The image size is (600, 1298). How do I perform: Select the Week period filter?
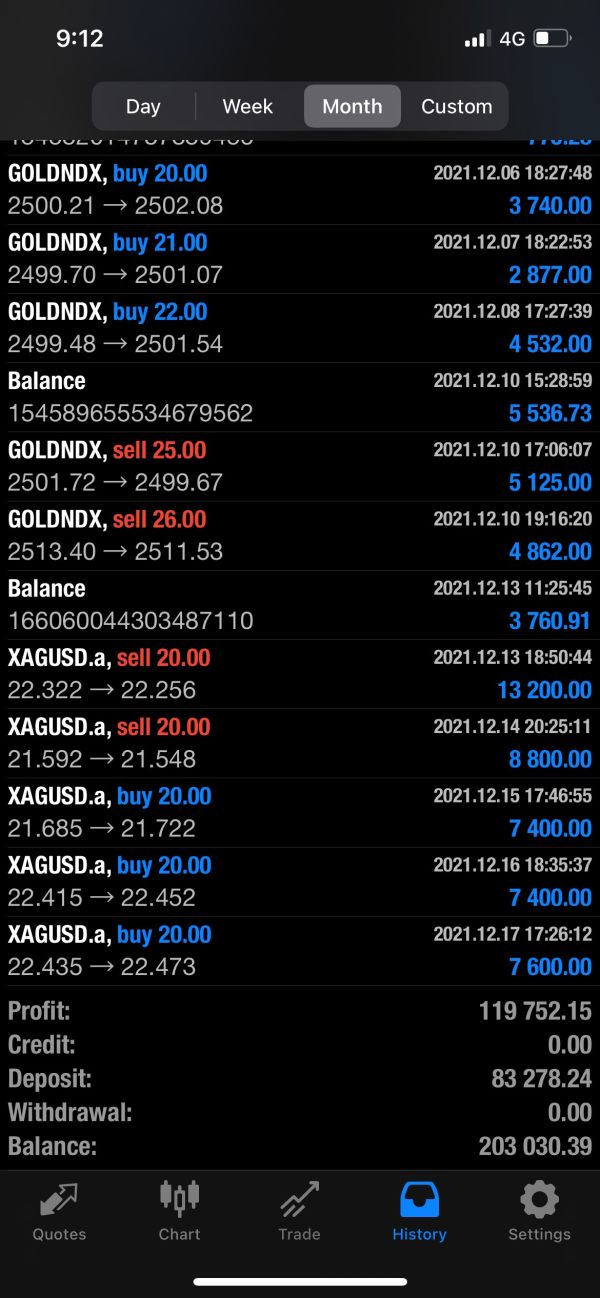coord(248,106)
